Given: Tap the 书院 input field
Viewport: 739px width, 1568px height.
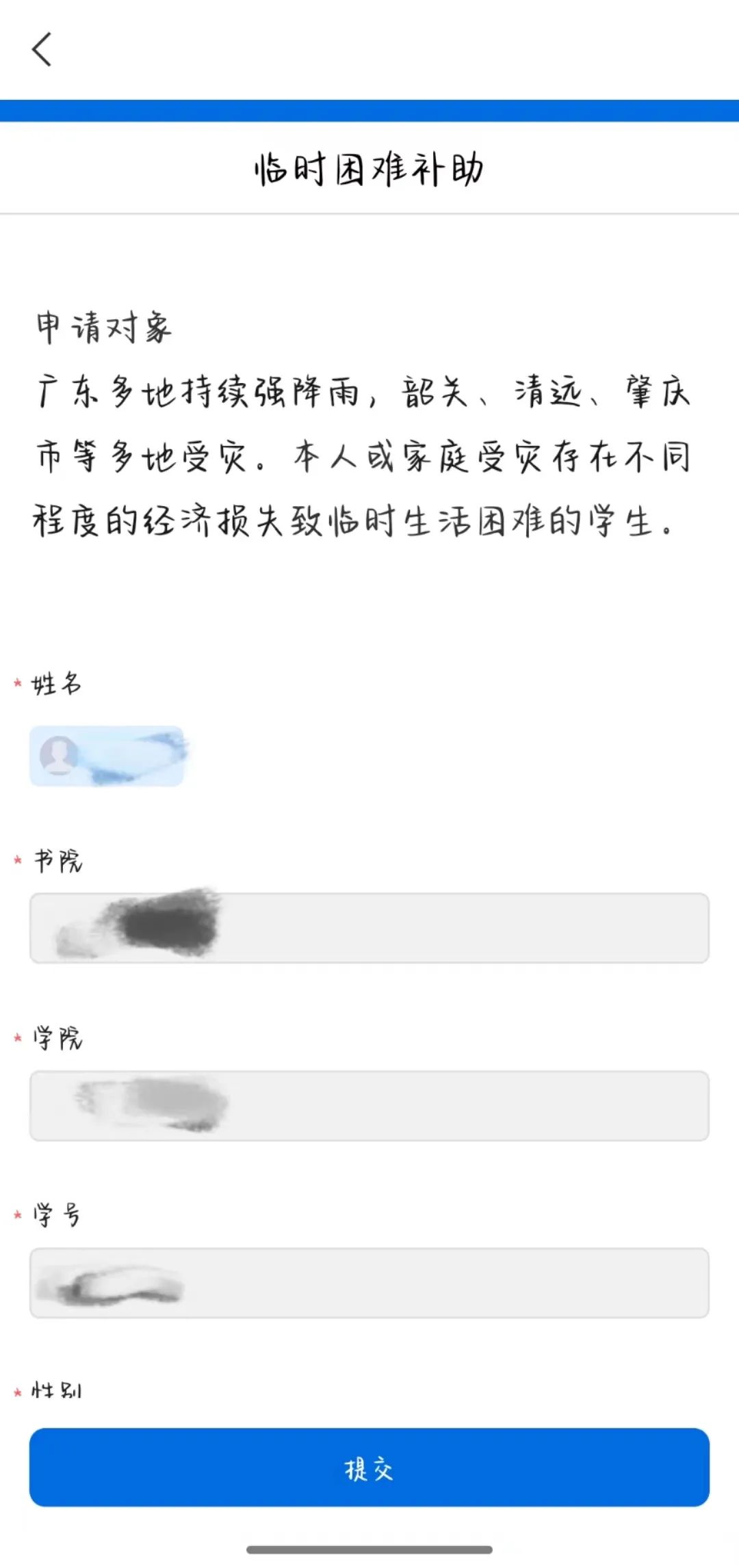Looking at the screenshot, I should pyautogui.click(x=369, y=928).
